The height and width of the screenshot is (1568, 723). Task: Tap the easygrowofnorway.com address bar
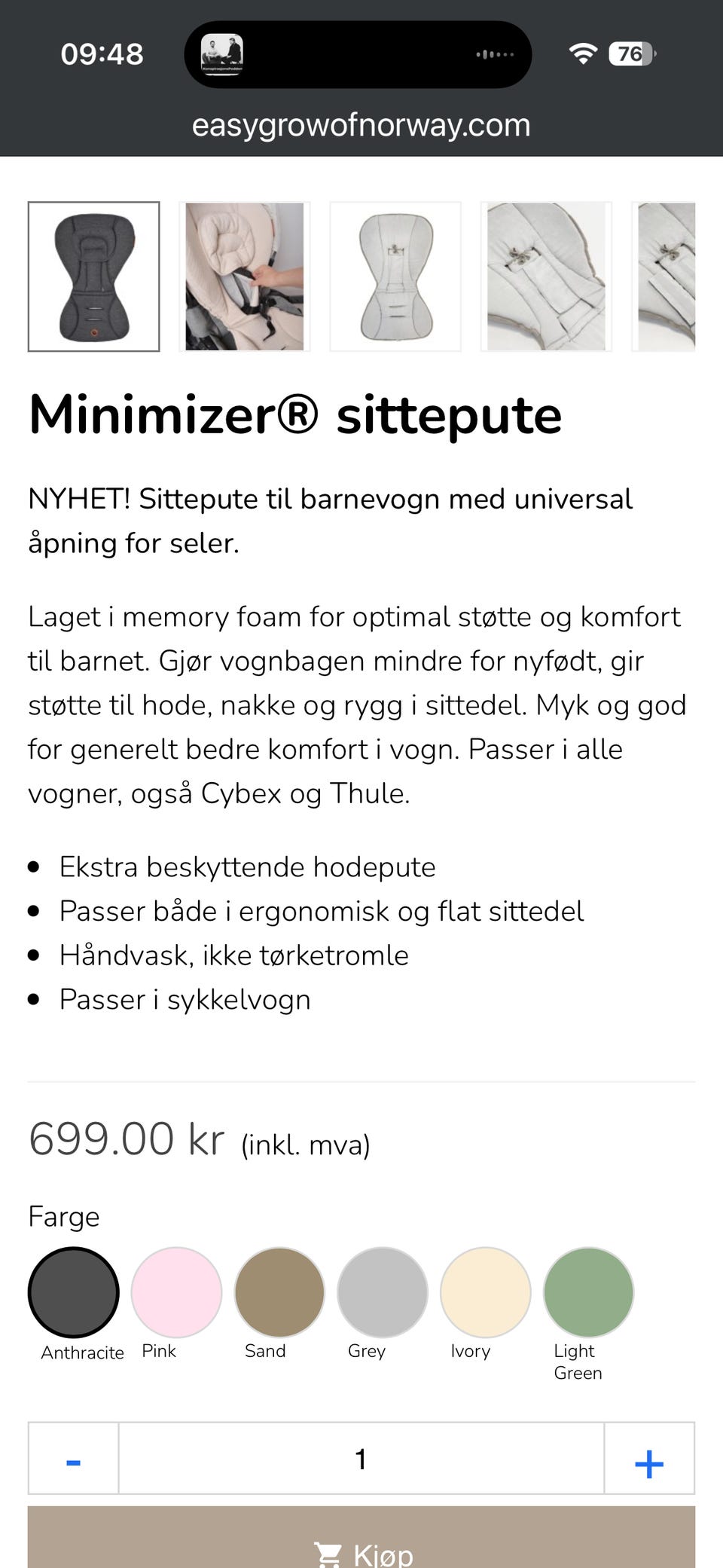pos(361,125)
